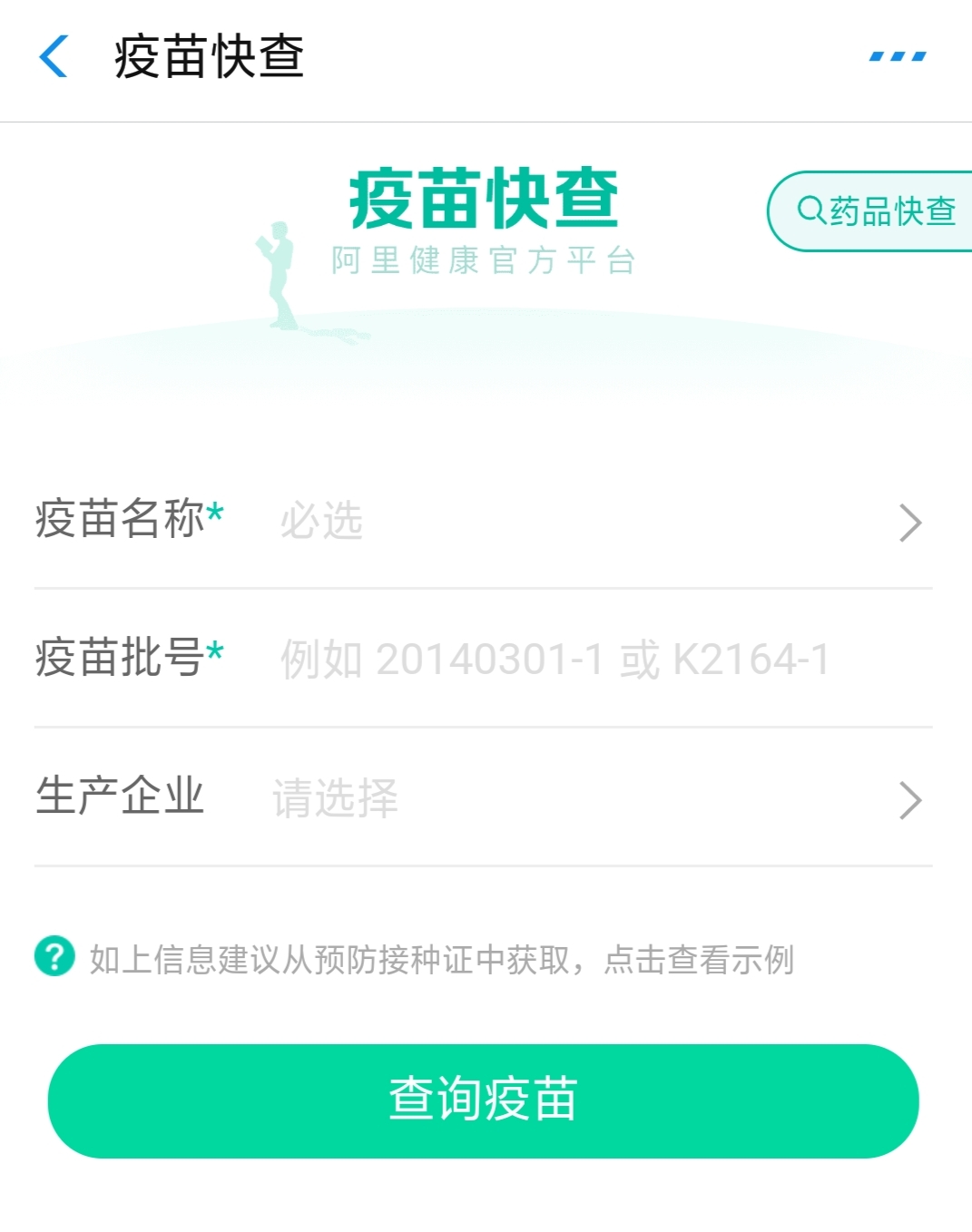Open the manufacturer picker via 请选择 placeholder
Image resolution: width=972 pixels, height=1232 pixels.
click(x=334, y=799)
